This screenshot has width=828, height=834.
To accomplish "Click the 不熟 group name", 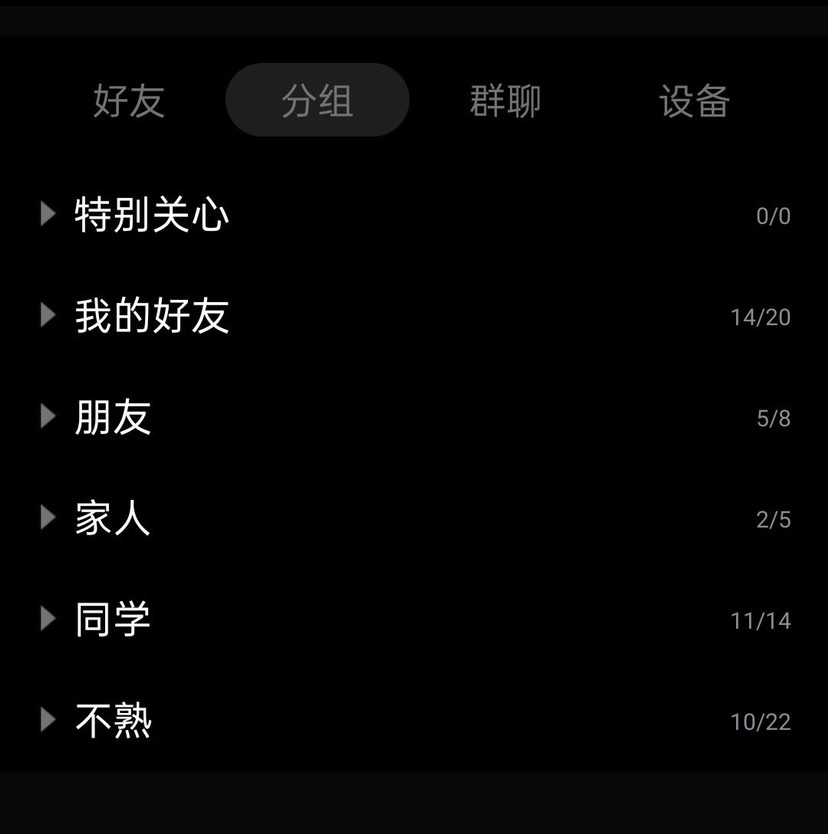I will (111, 720).
